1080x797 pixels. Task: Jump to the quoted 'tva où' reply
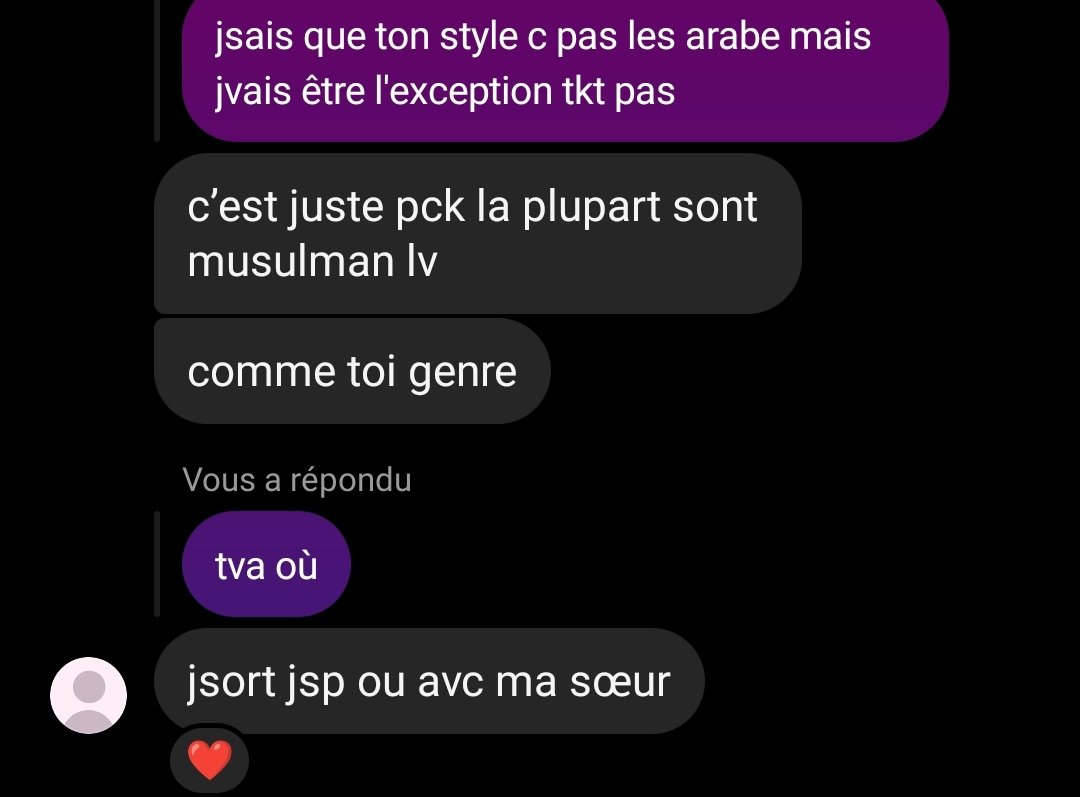[267, 564]
